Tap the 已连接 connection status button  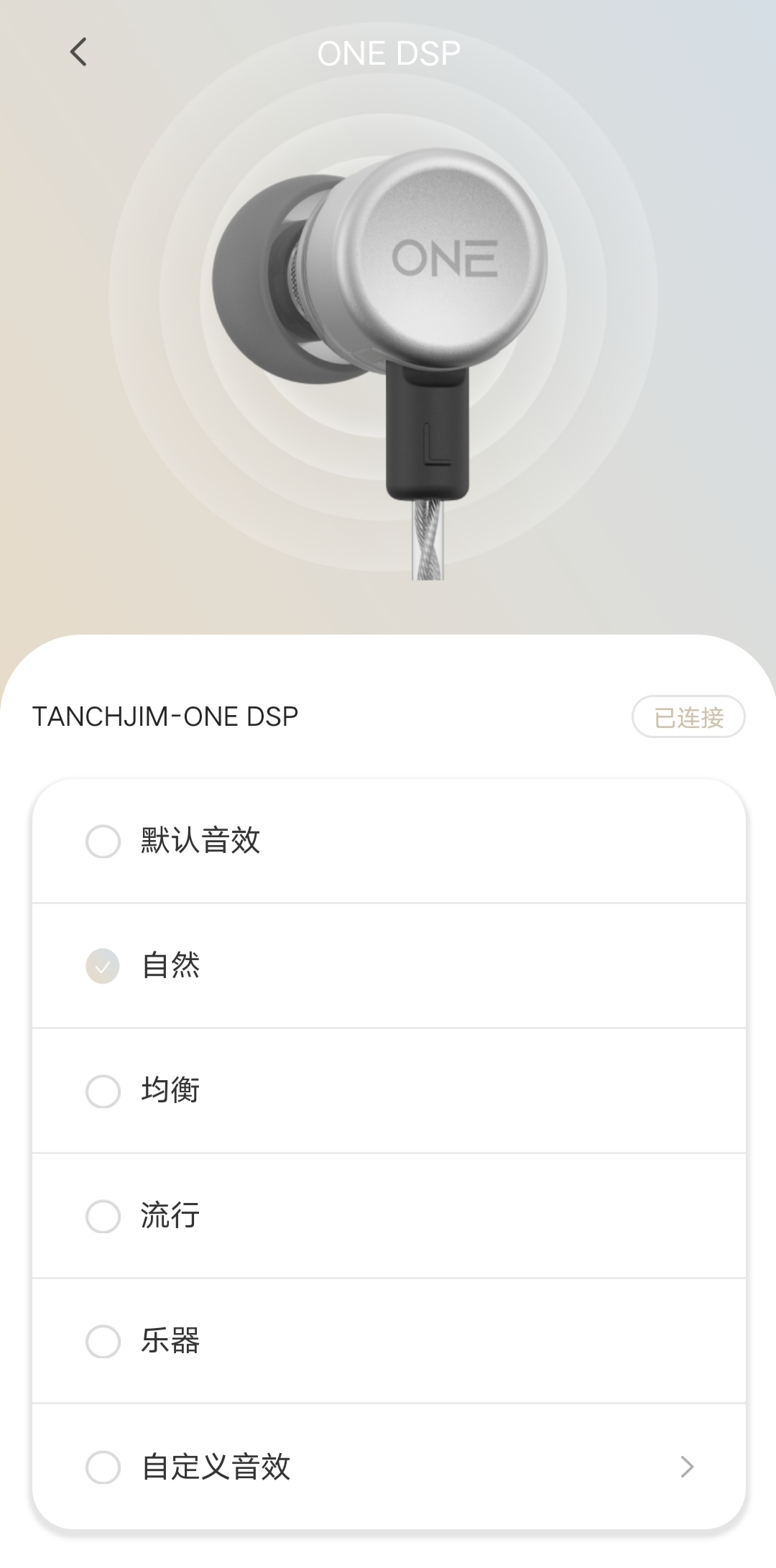point(688,716)
